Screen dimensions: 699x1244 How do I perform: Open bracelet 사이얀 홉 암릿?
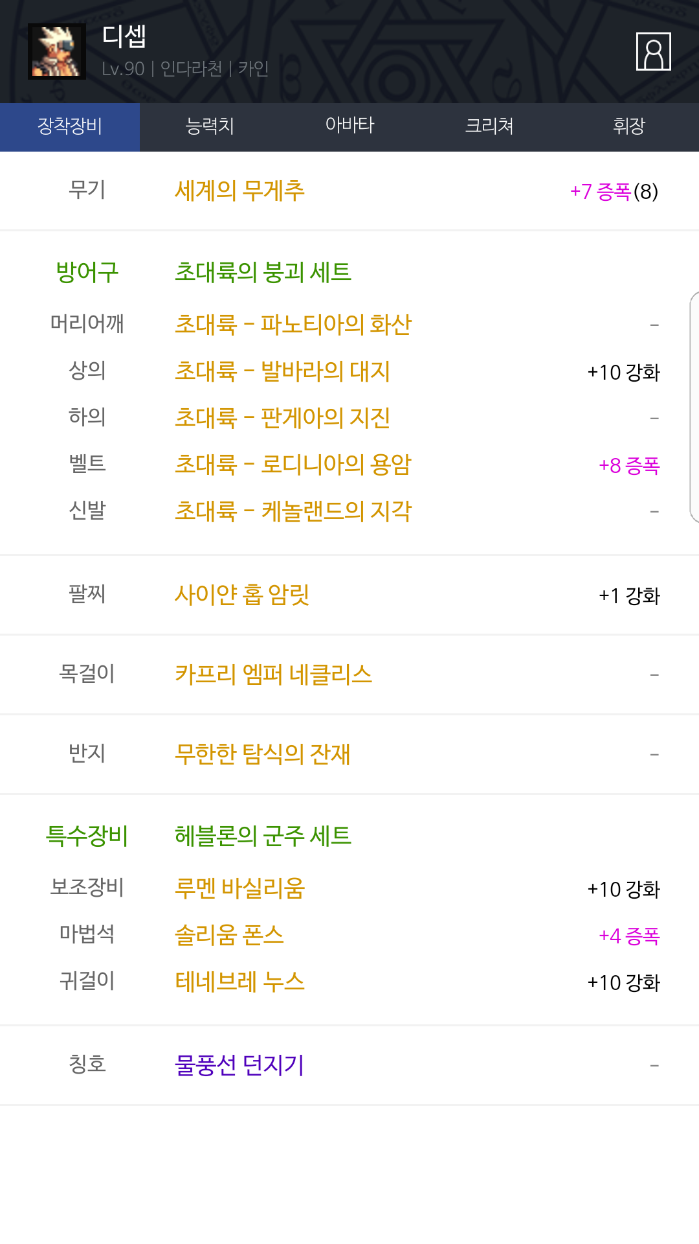coord(242,595)
